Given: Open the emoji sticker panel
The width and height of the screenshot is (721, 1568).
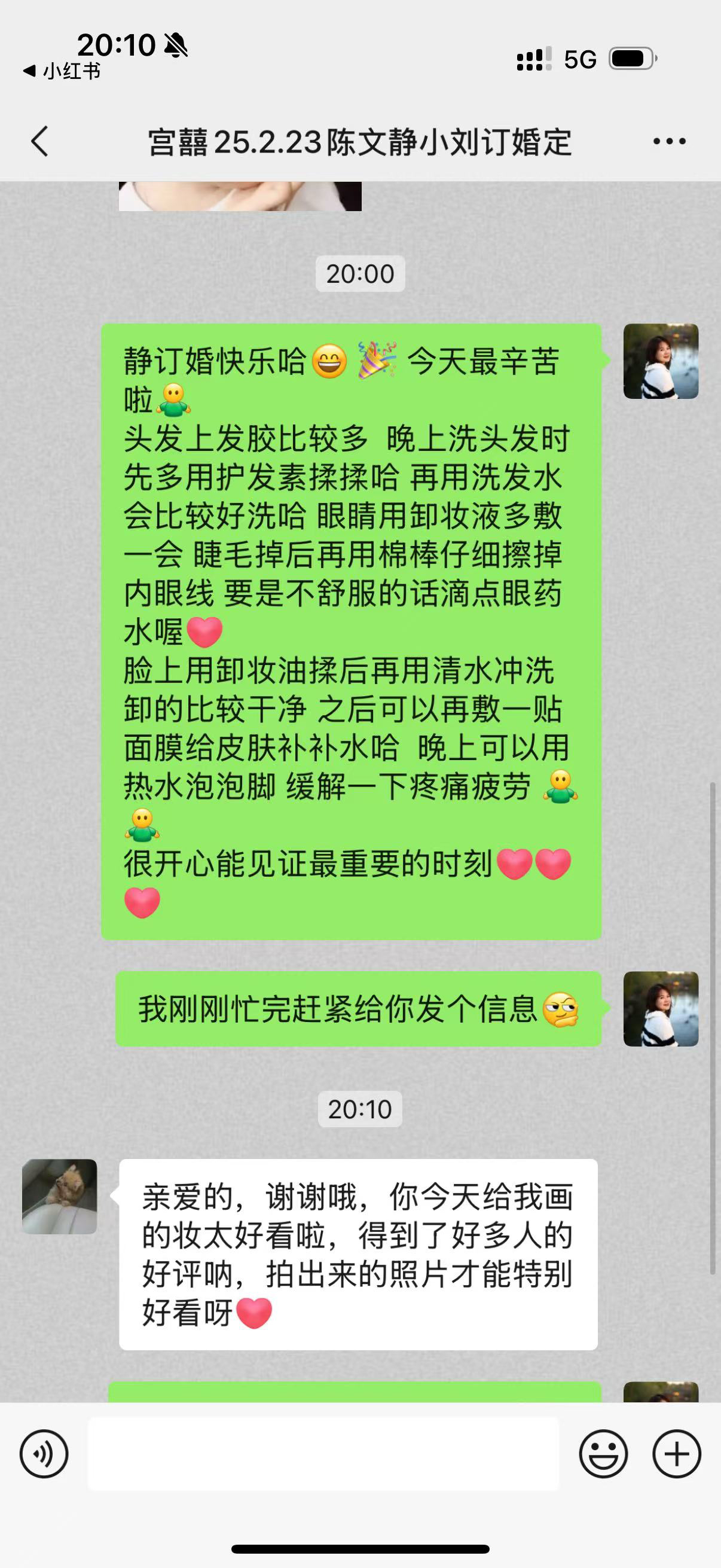Looking at the screenshot, I should (x=603, y=1454).
